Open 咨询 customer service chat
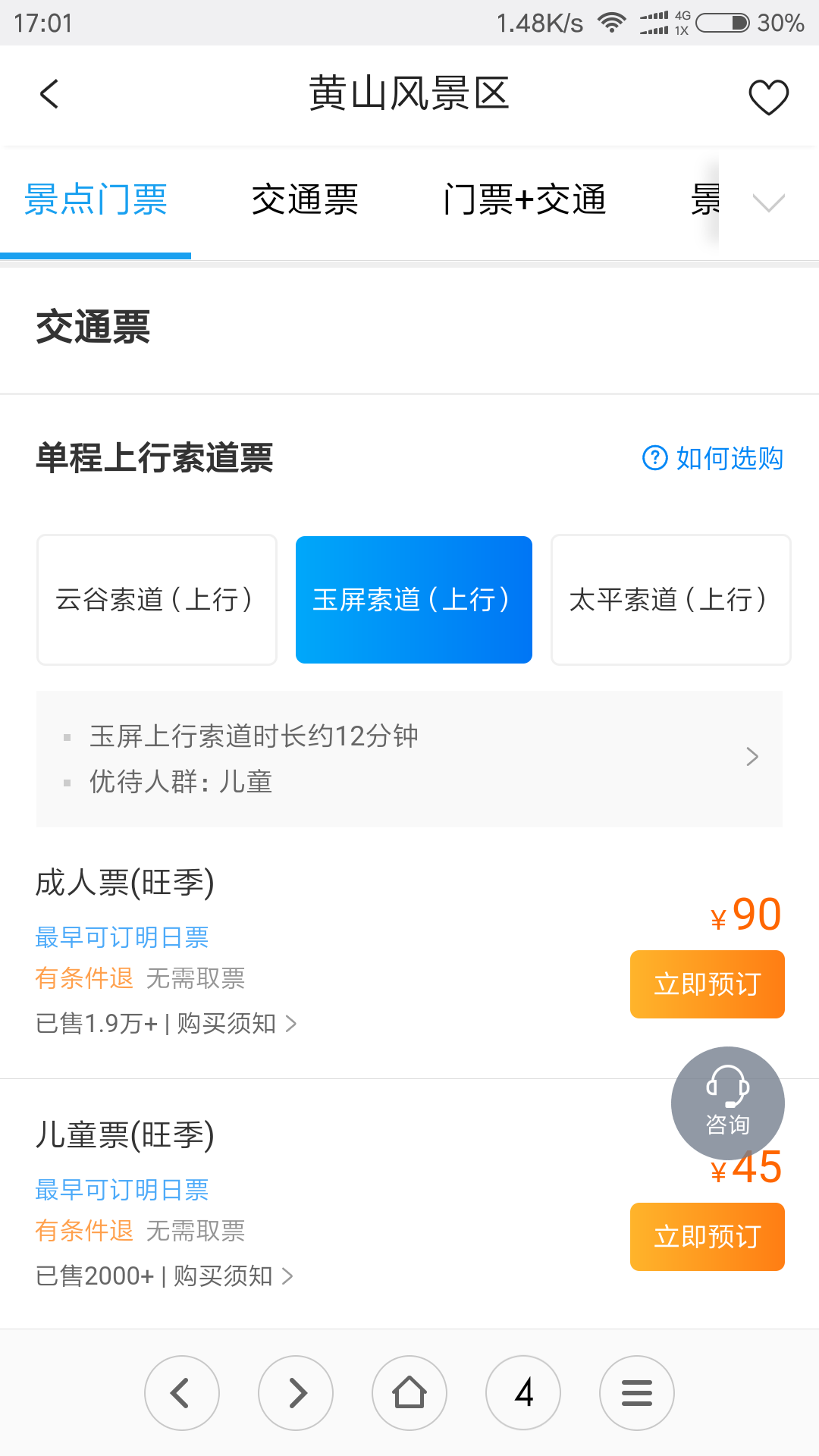819x1456 pixels. pos(727,1103)
